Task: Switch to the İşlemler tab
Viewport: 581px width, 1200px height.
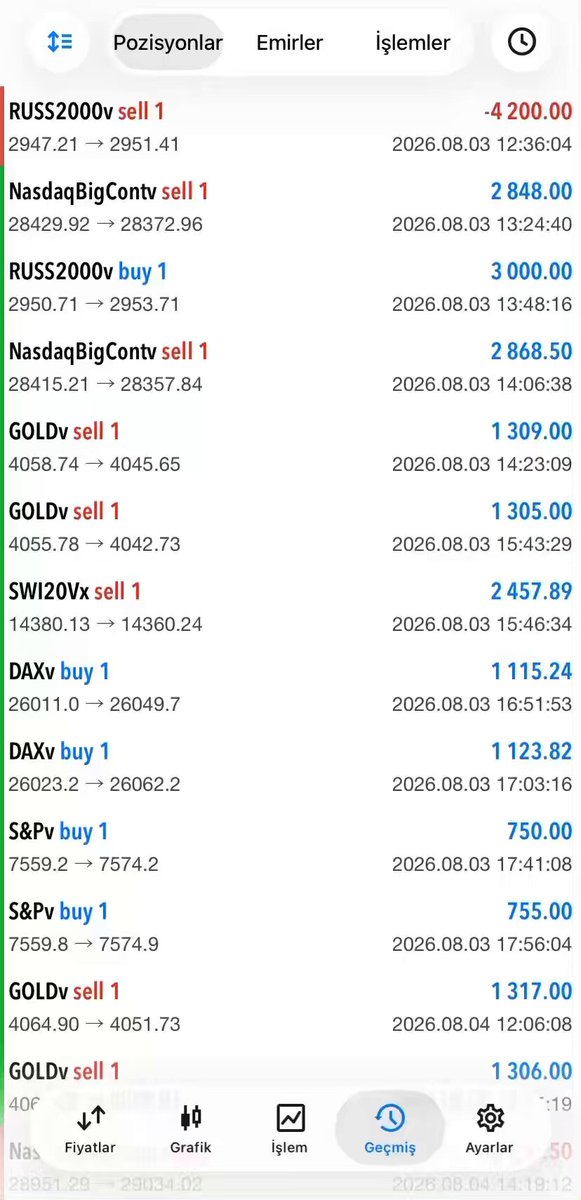Action: click(x=412, y=42)
